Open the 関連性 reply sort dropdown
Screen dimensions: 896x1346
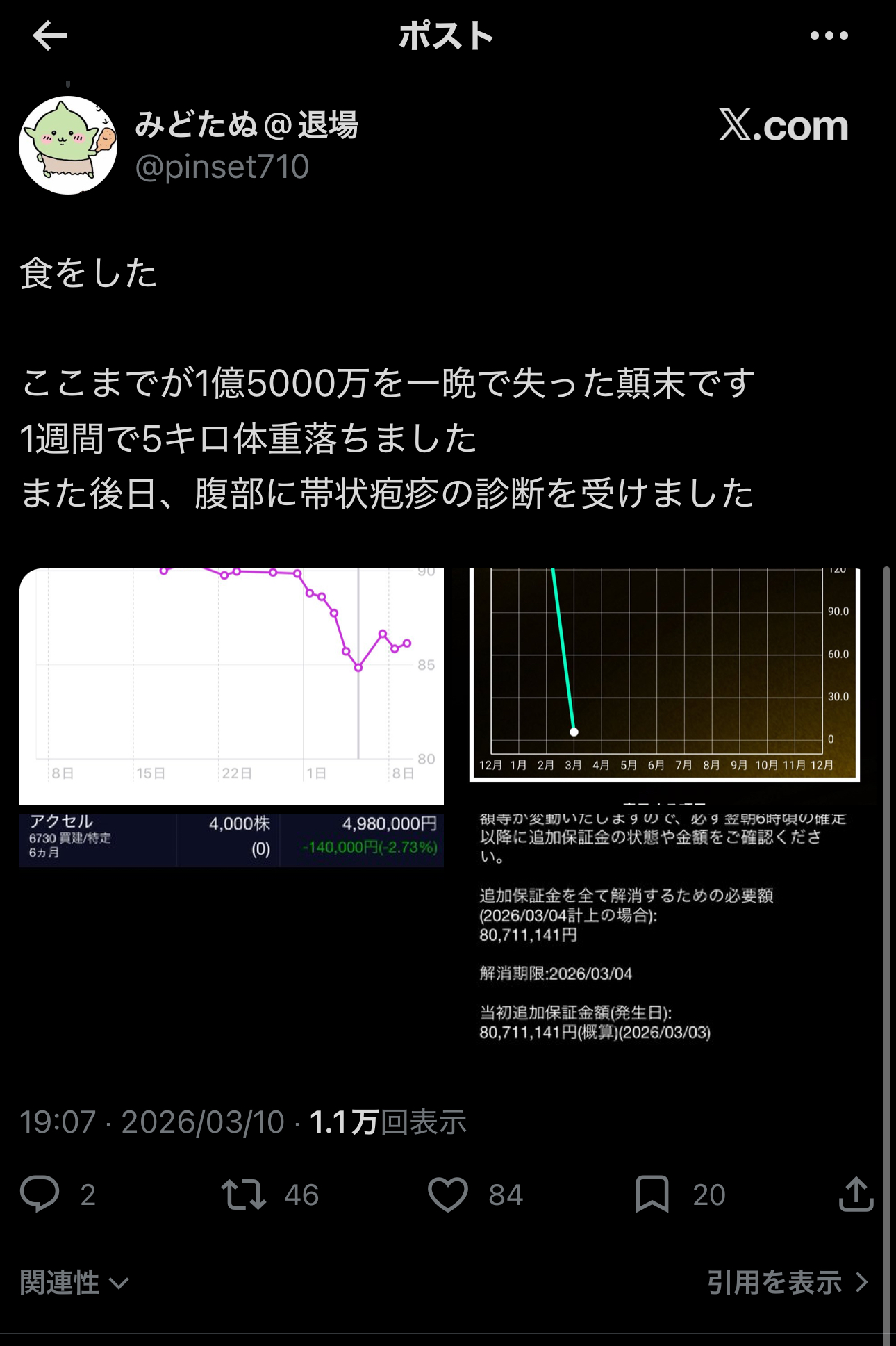74,1283
